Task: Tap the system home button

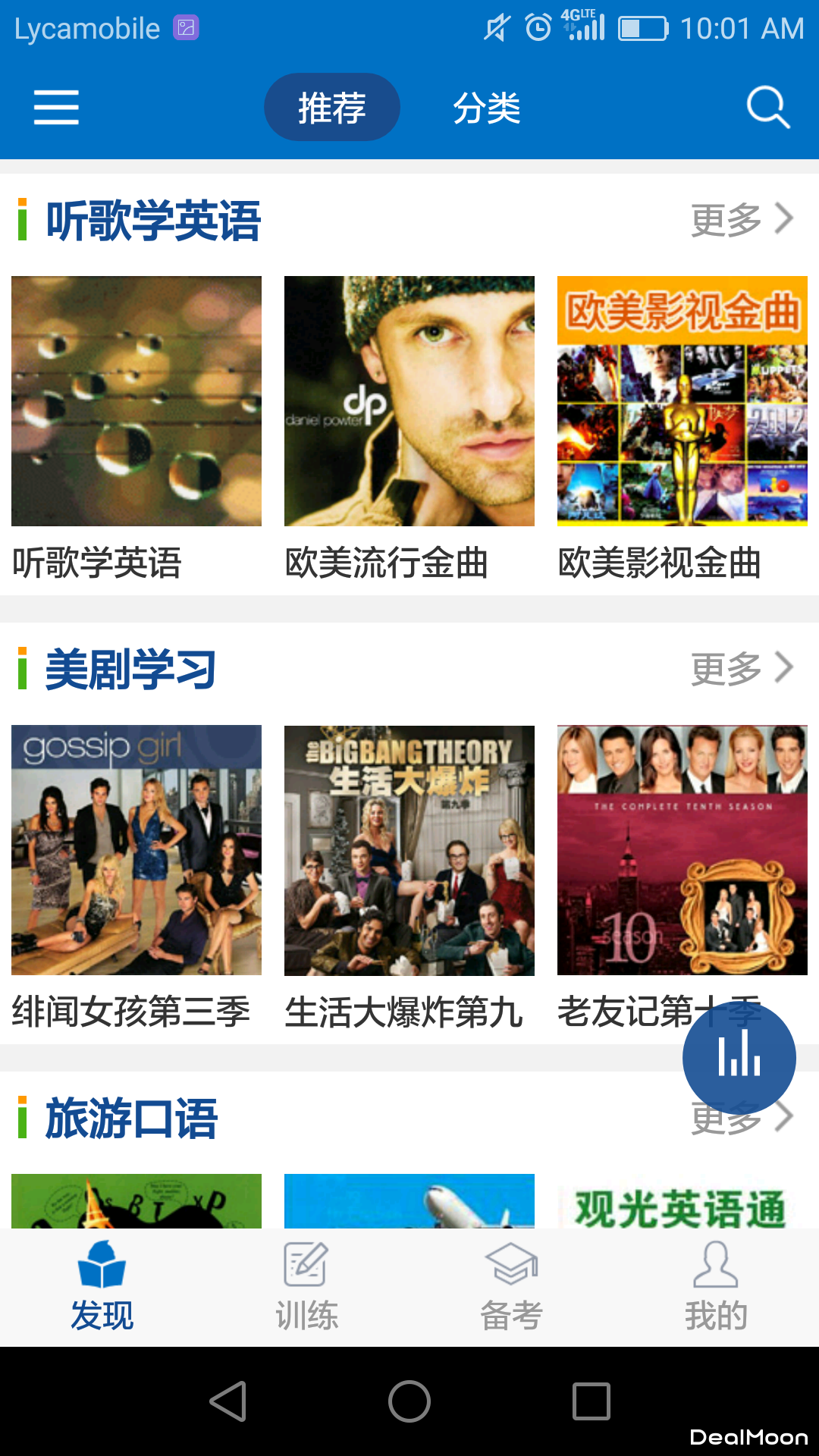Action: [x=409, y=1401]
